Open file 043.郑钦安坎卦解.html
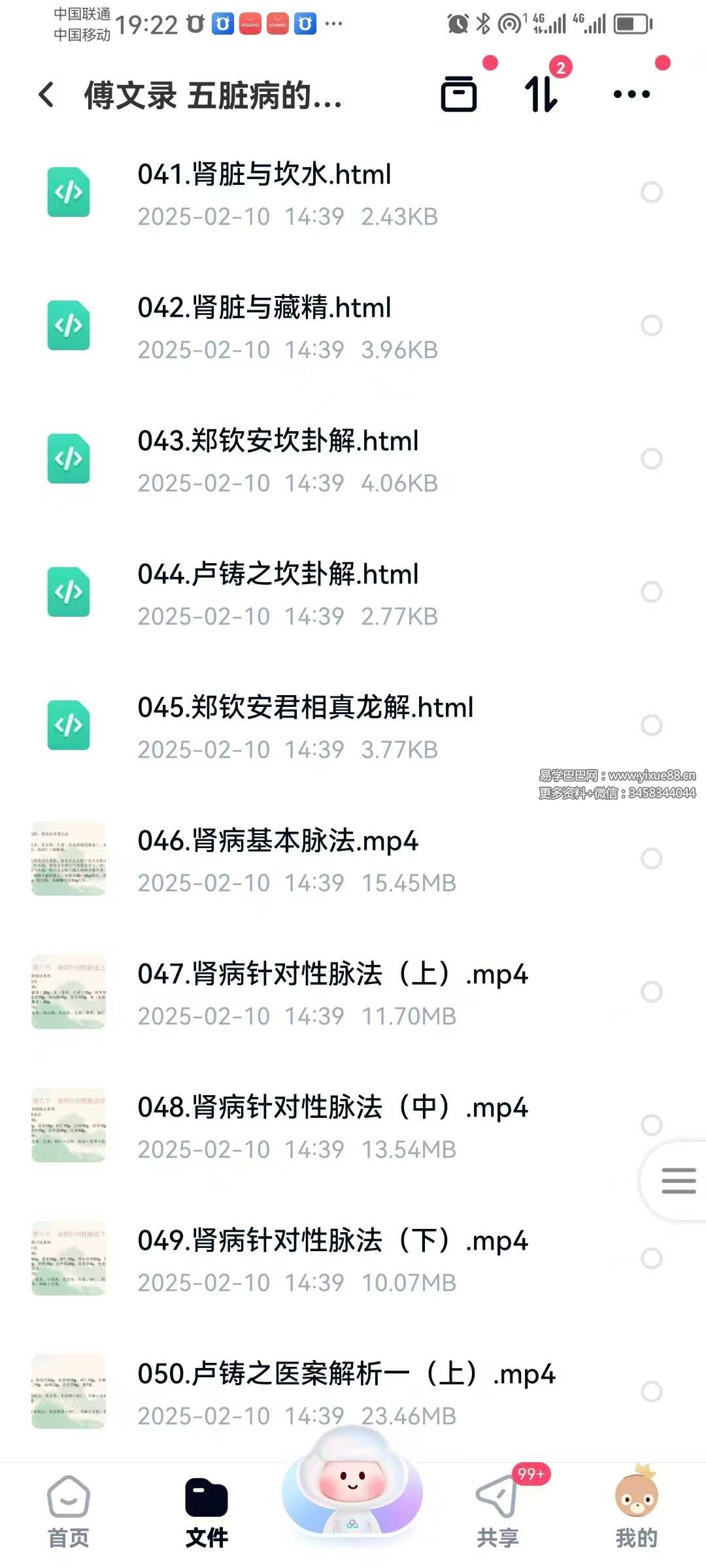The image size is (706, 1568). tap(278, 442)
